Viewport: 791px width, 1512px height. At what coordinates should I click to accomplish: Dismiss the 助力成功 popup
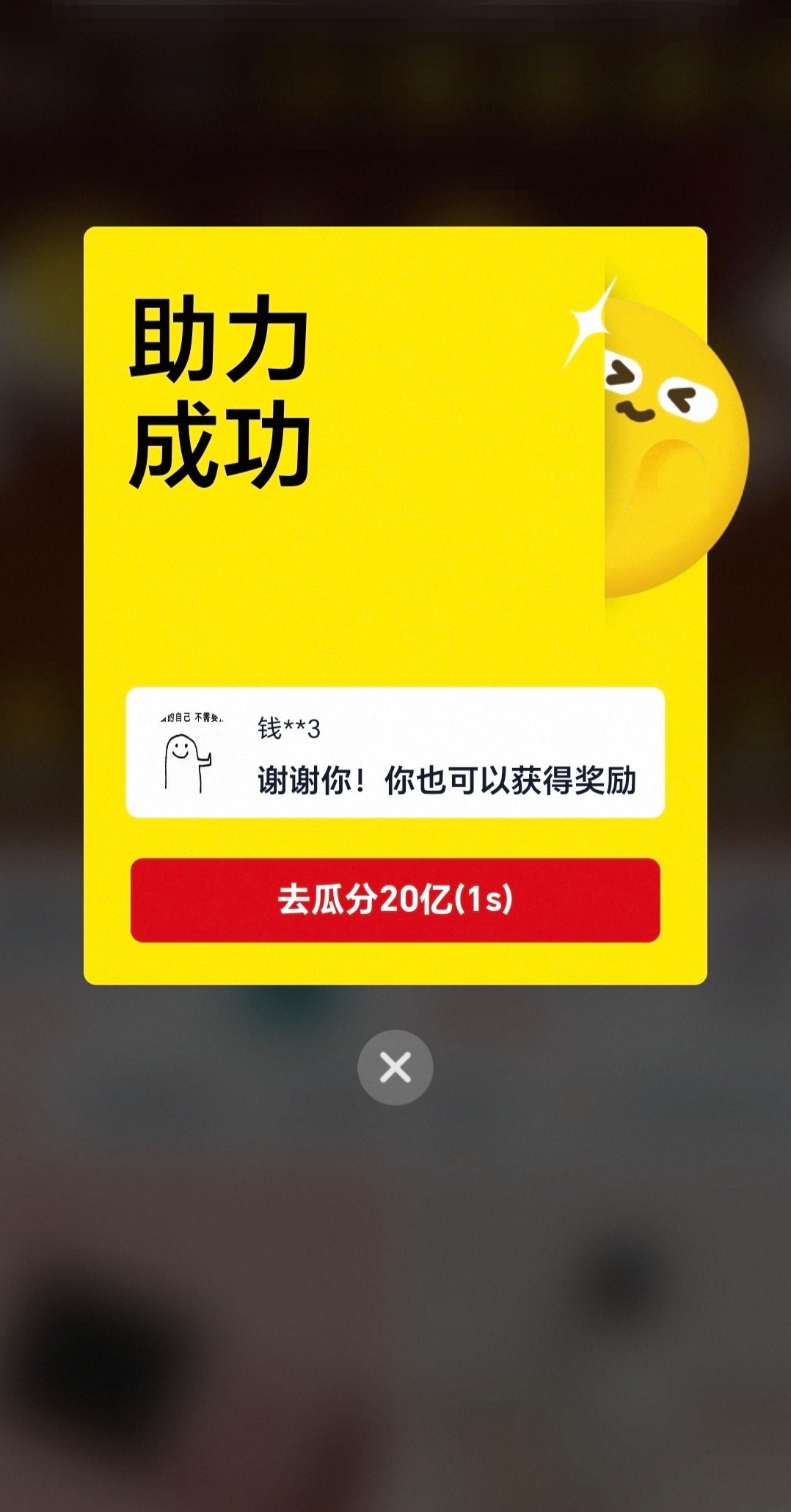coord(395,1067)
